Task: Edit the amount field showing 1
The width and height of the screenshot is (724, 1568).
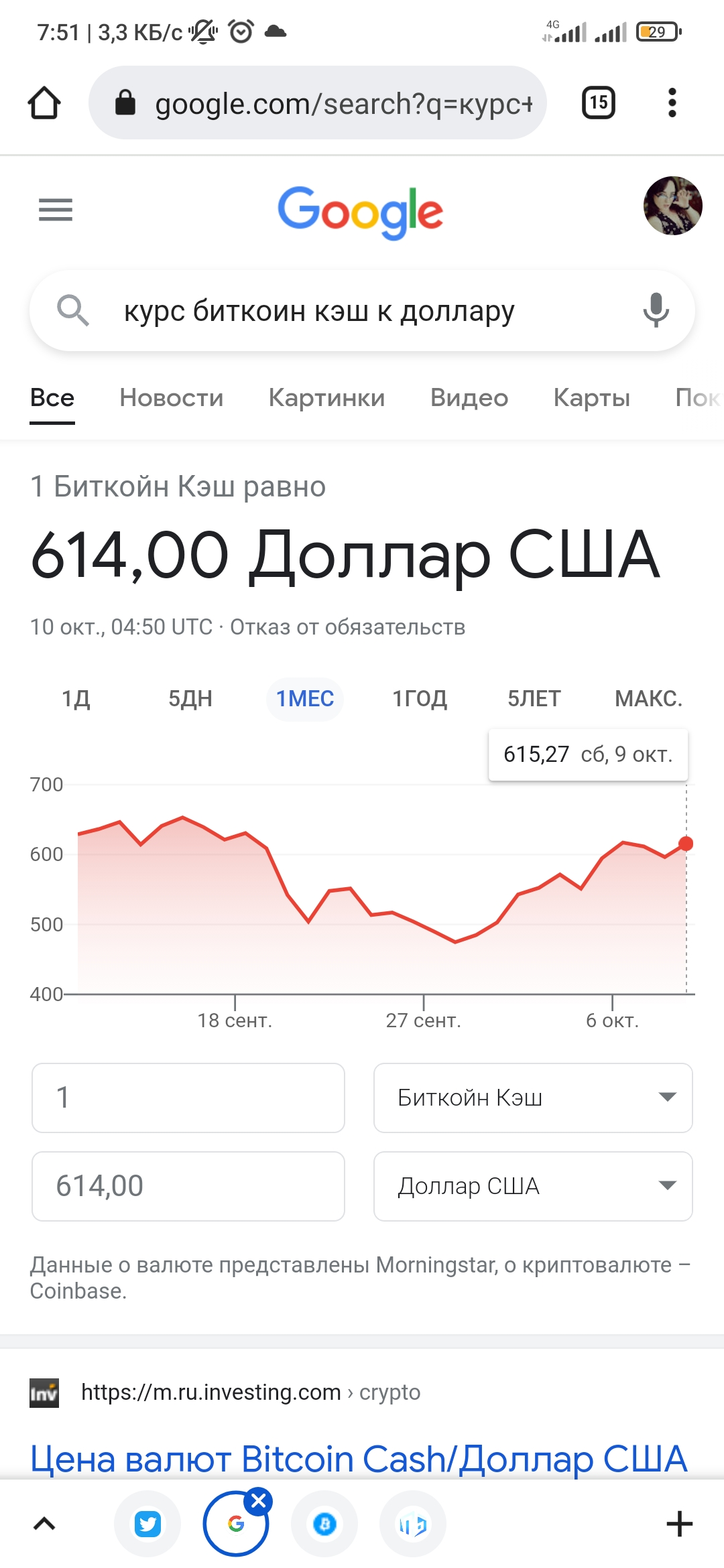Action: click(188, 1098)
